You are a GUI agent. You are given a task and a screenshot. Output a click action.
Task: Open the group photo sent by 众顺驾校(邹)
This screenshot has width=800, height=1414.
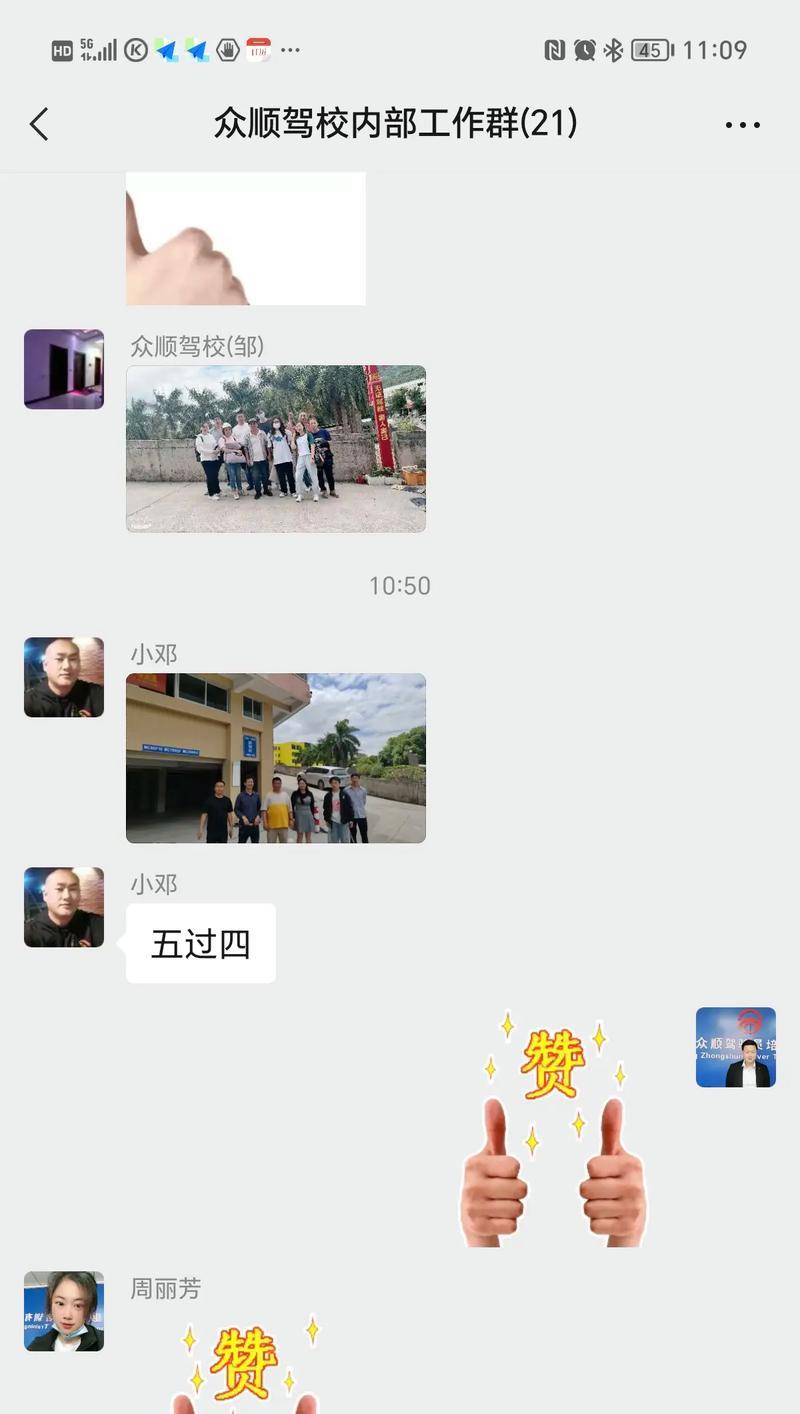coord(276,449)
